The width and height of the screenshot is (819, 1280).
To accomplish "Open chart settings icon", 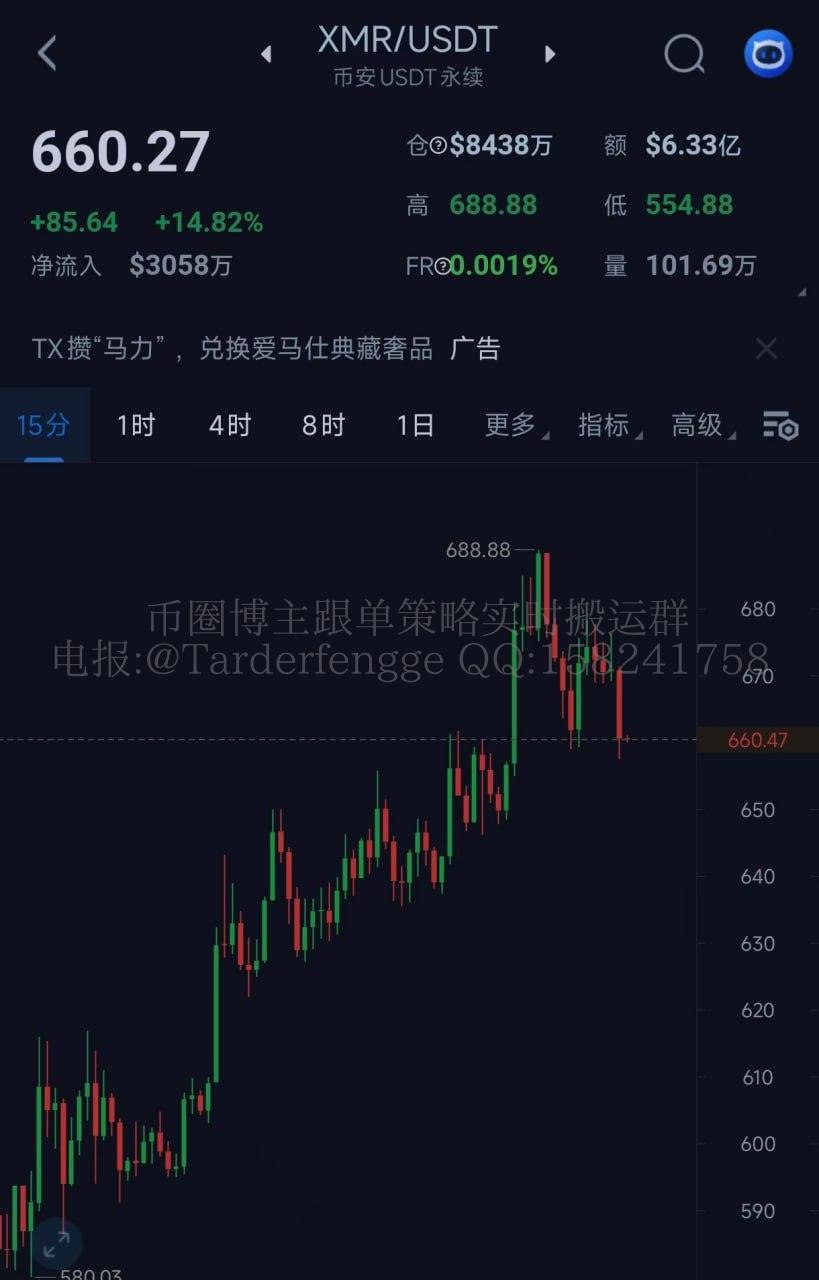I will pos(780,425).
